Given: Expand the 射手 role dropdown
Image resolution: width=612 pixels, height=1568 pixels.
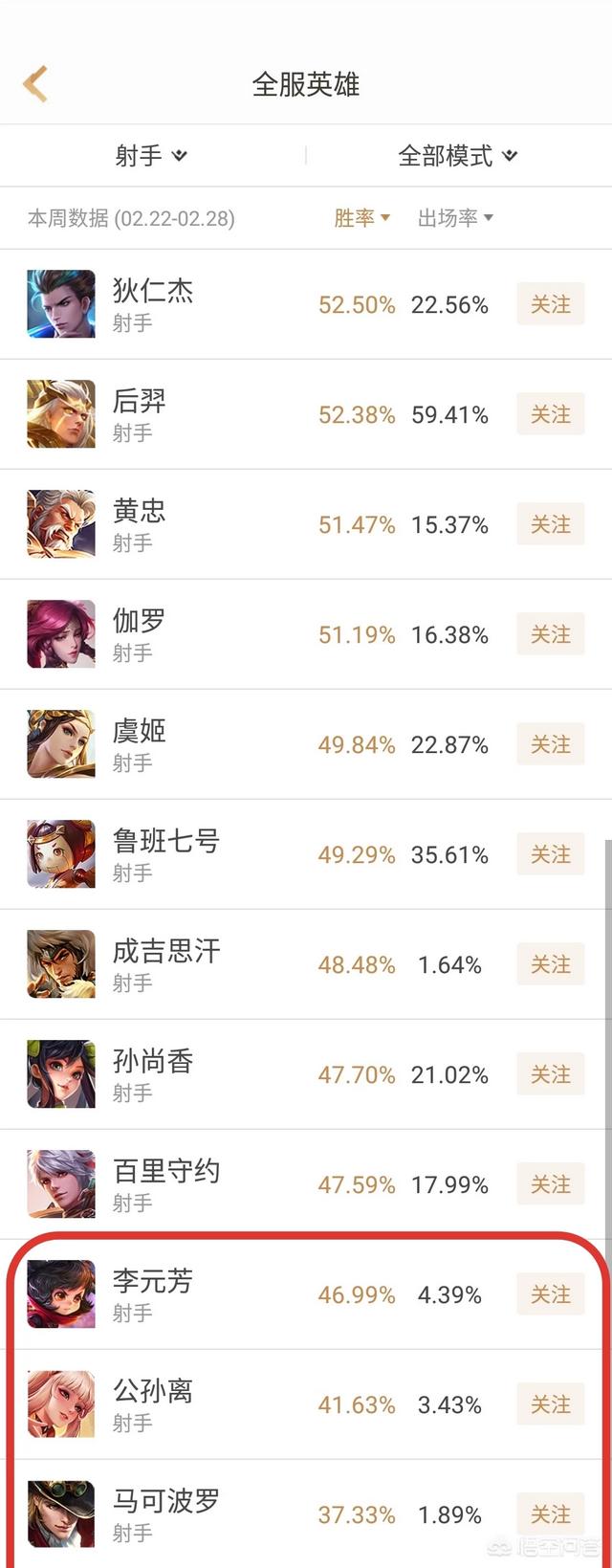Looking at the screenshot, I should (151, 156).
